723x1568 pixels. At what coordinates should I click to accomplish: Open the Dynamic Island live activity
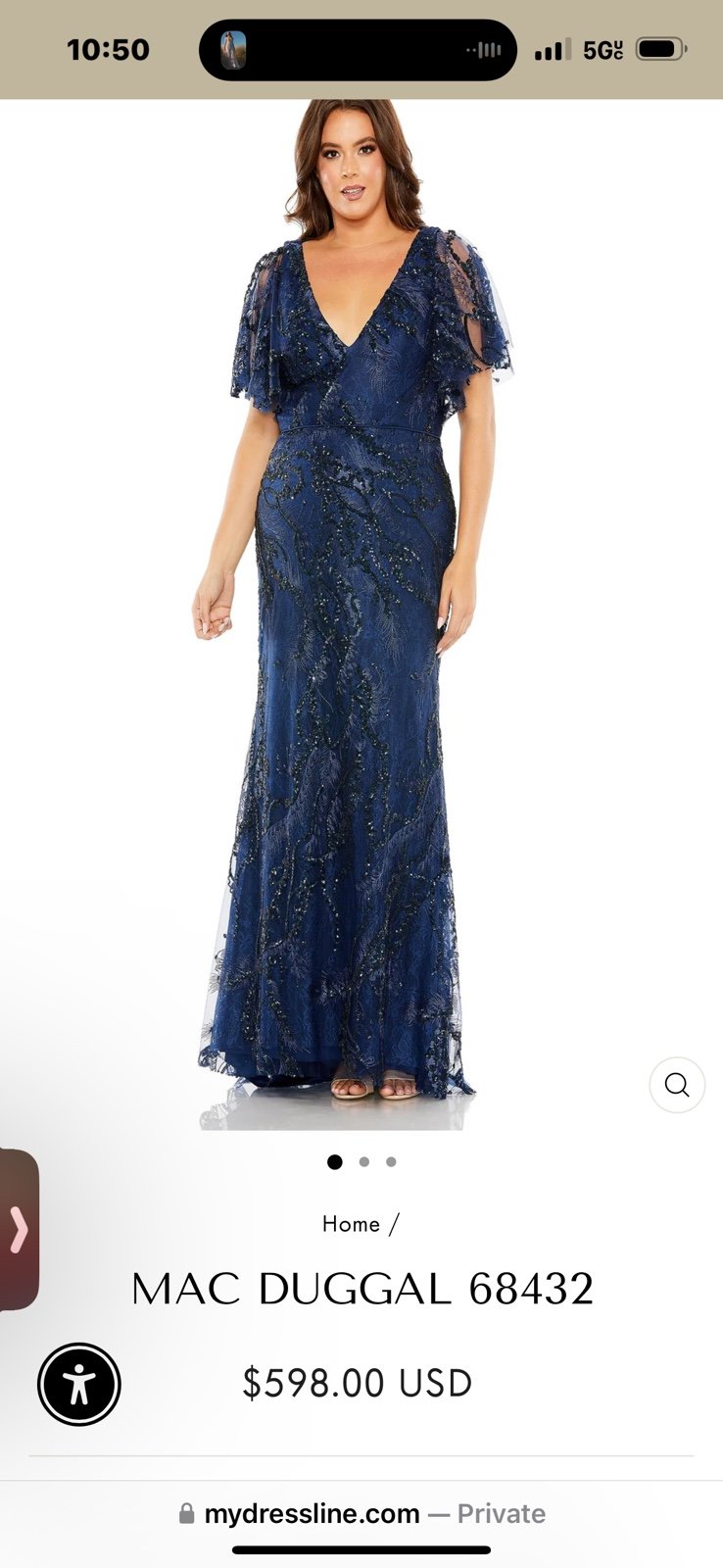pos(358,50)
